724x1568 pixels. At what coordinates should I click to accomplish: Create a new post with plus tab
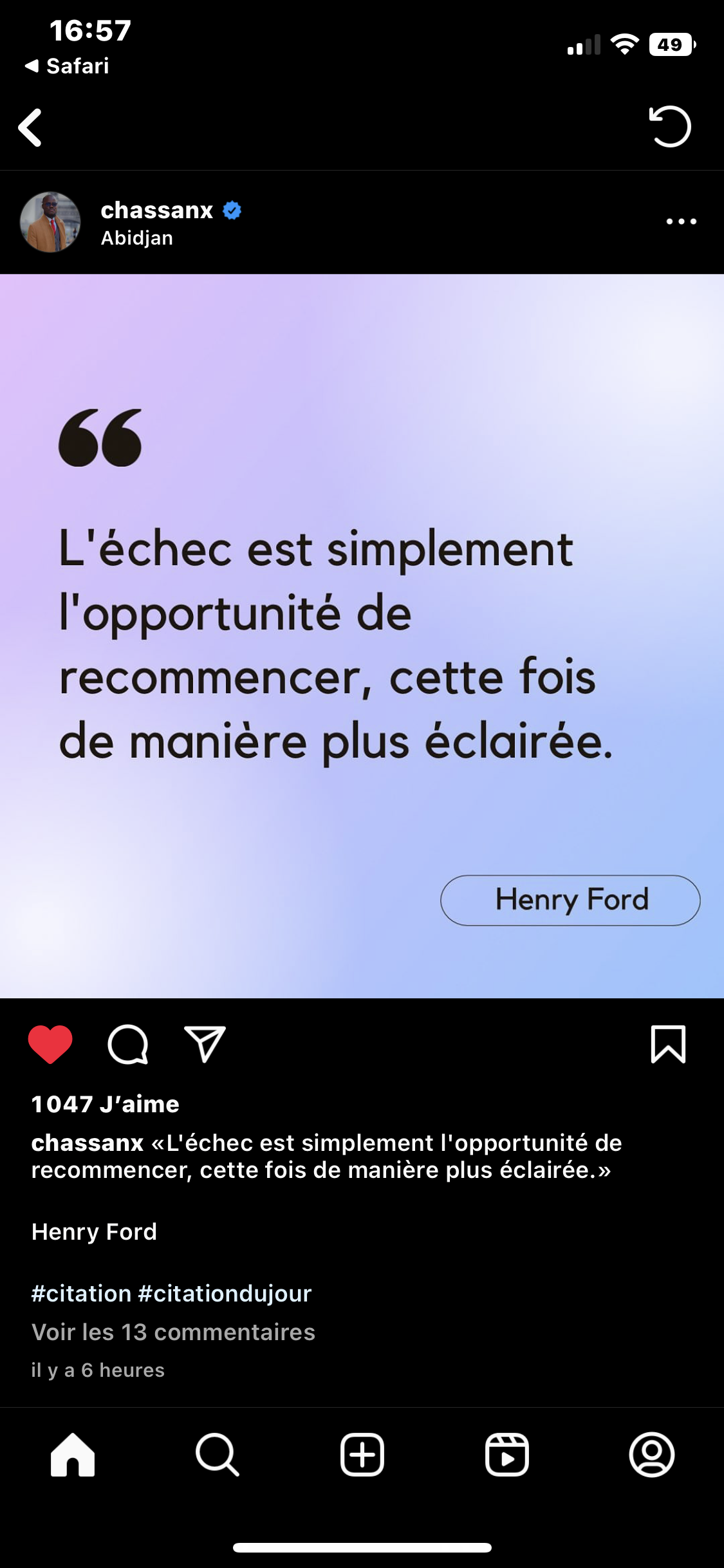362,1455
